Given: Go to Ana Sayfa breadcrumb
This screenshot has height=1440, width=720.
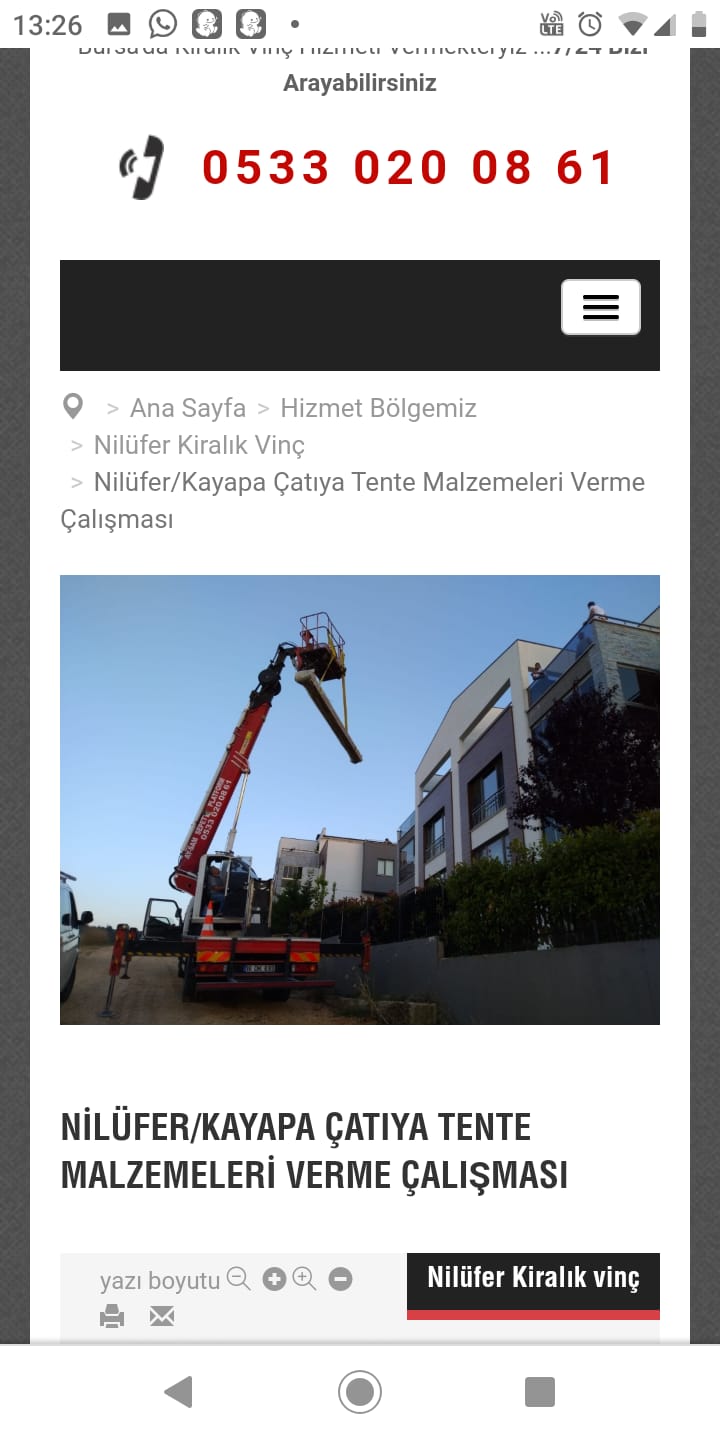Looking at the screenshot, I should click(188, 408).
